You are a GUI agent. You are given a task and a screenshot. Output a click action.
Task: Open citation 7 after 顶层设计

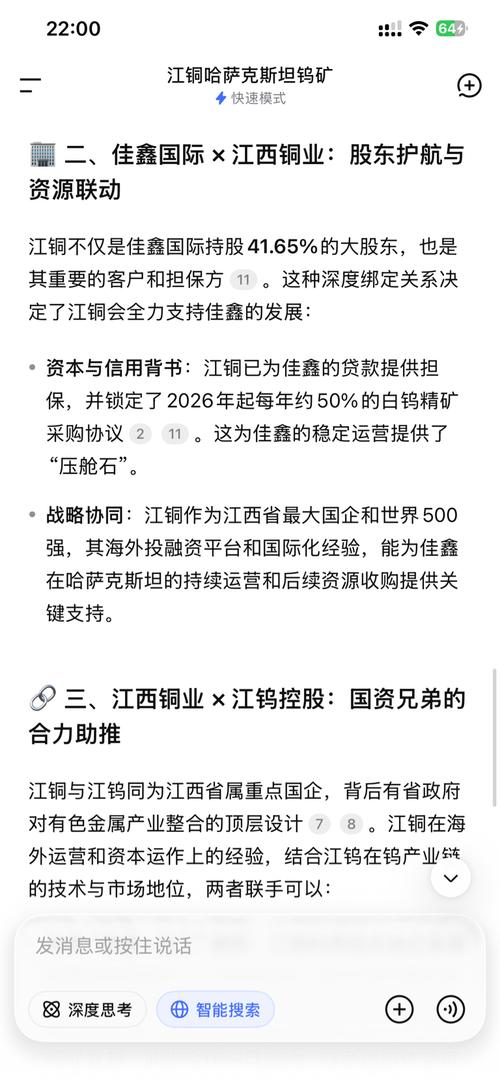(x=319, y=824)
